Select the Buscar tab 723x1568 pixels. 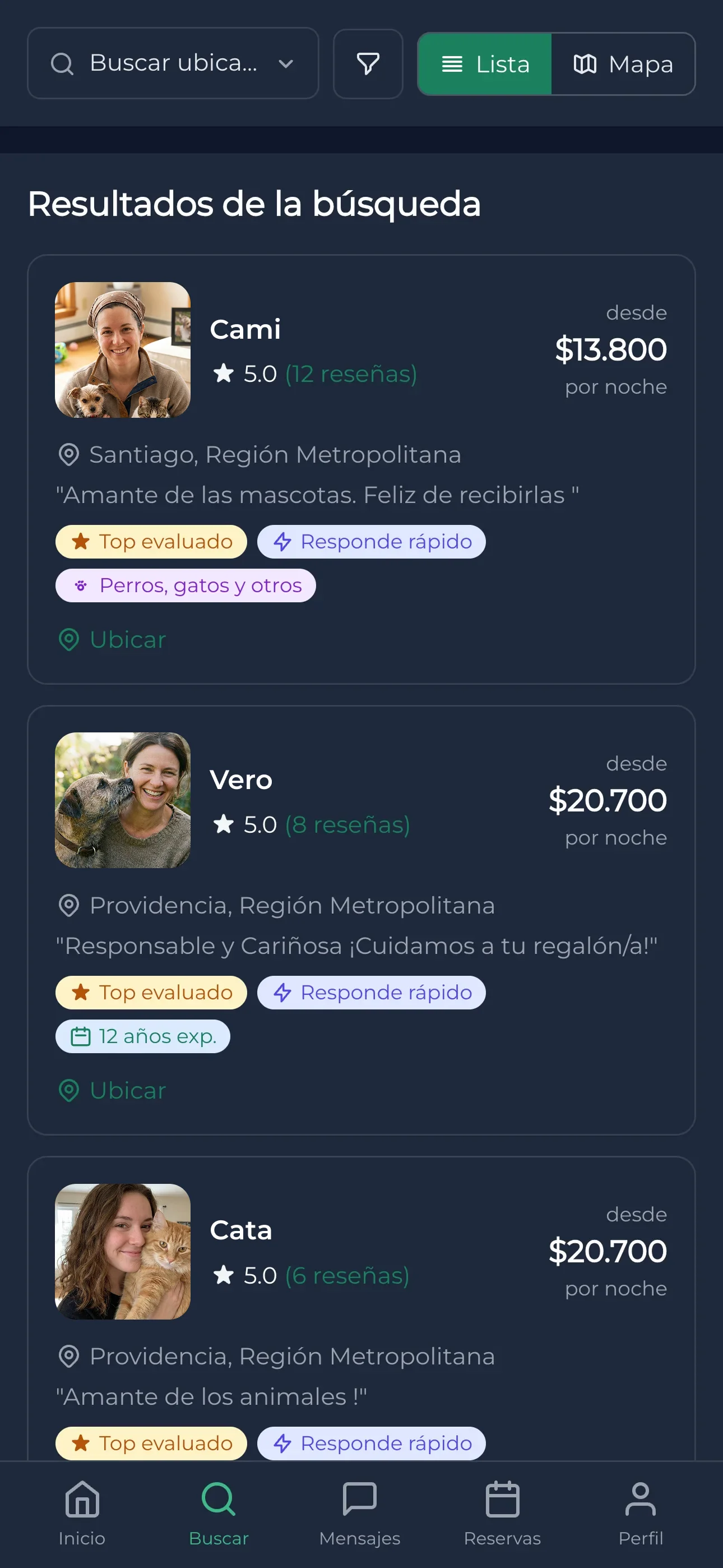click(x=219, y=1514)
